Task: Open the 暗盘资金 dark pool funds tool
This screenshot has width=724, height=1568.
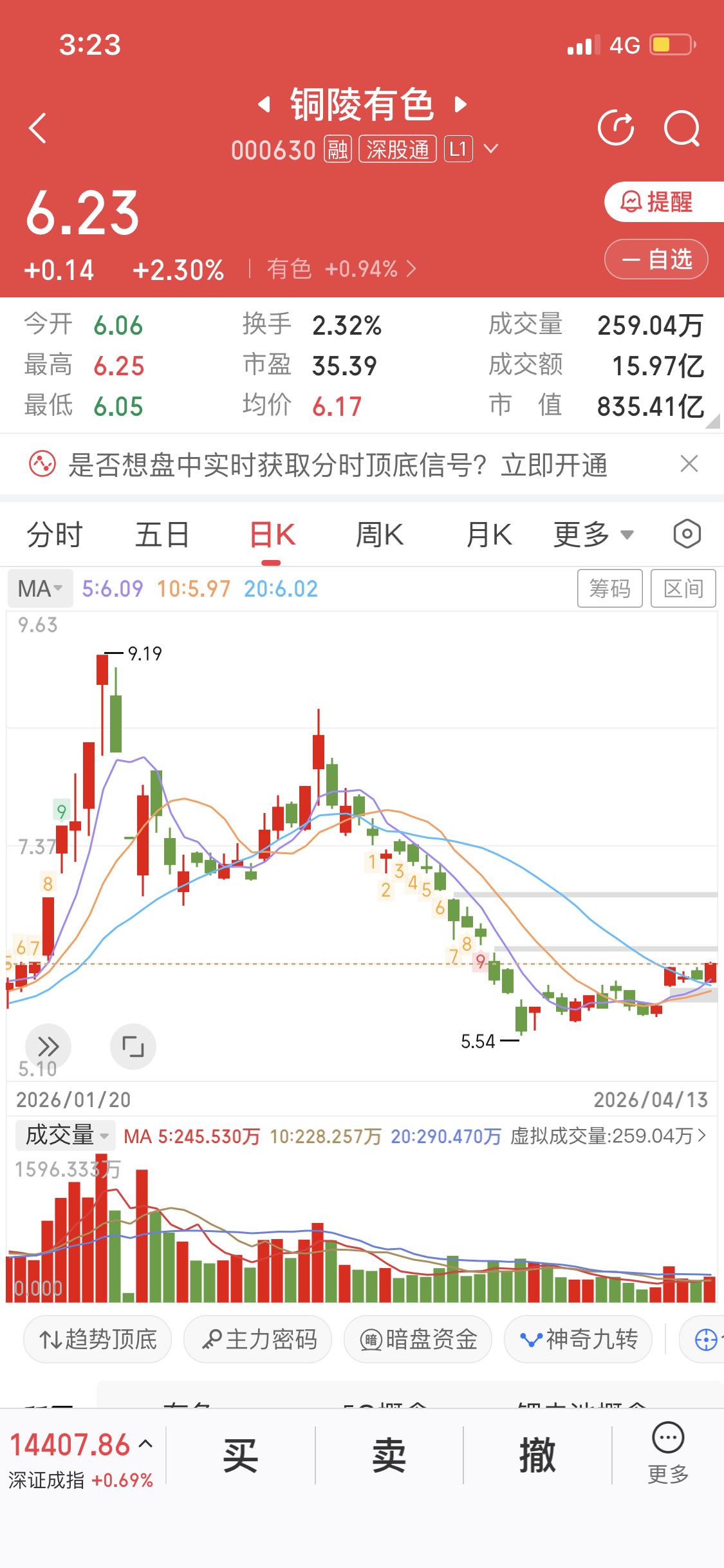Action: coord(418,1339)
